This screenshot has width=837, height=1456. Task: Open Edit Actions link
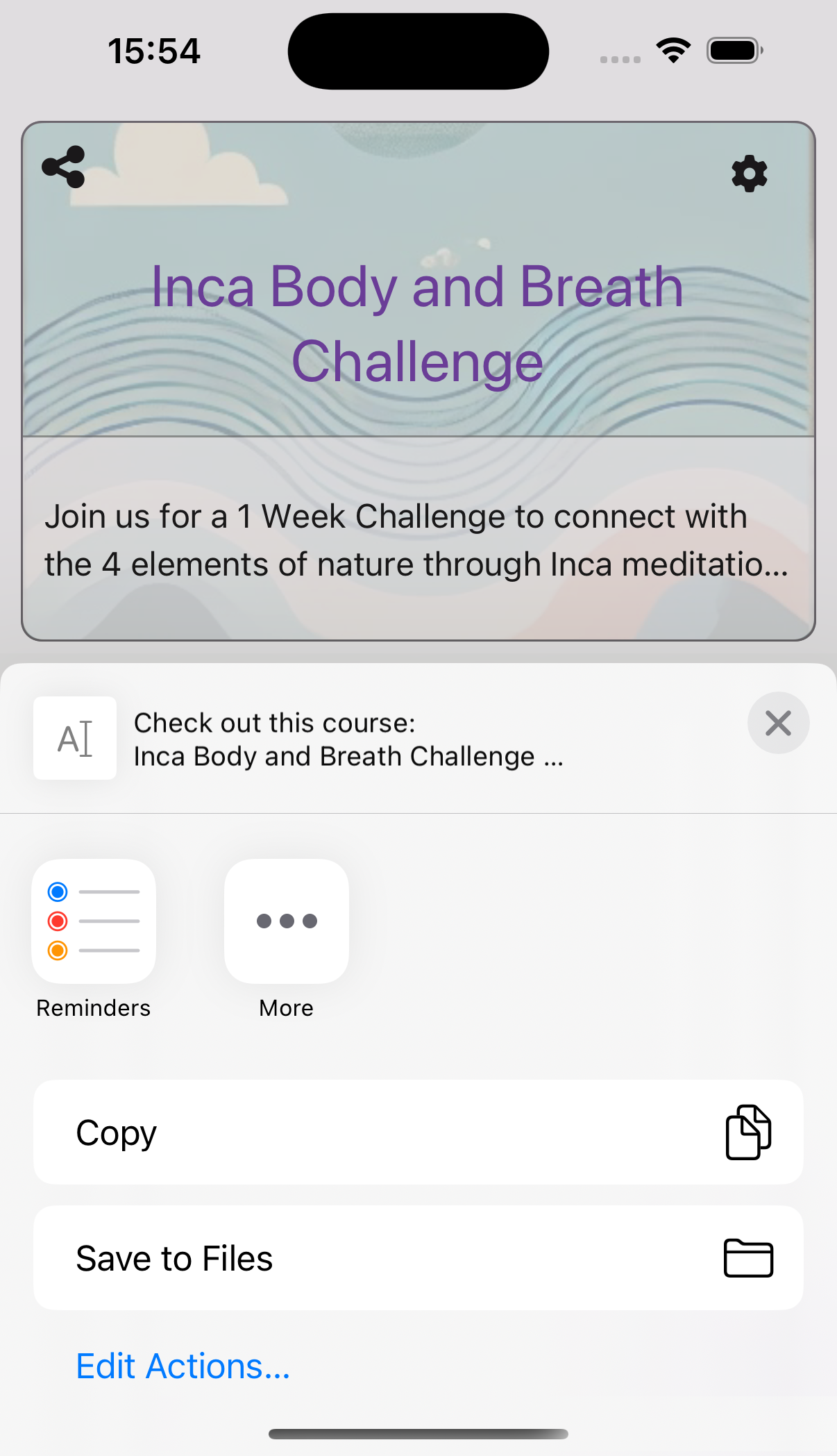pos(183,1366)
